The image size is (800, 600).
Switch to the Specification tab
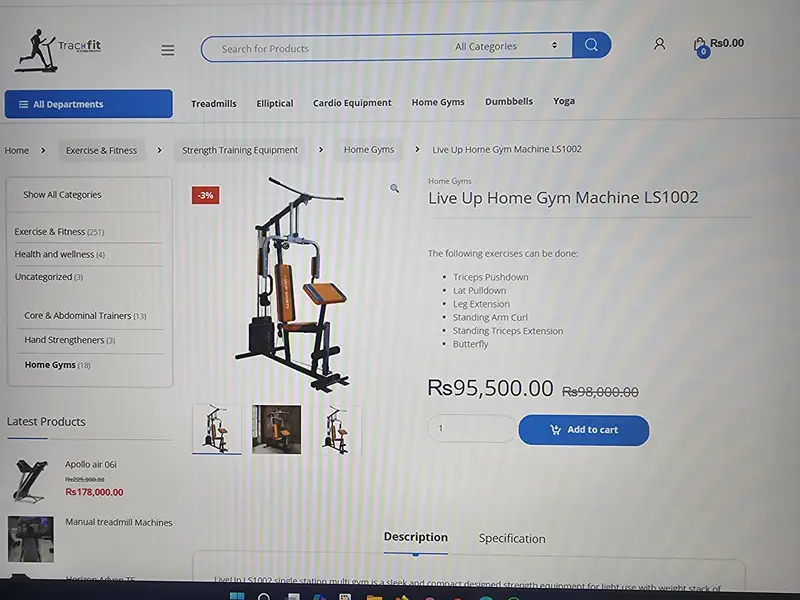512,538
